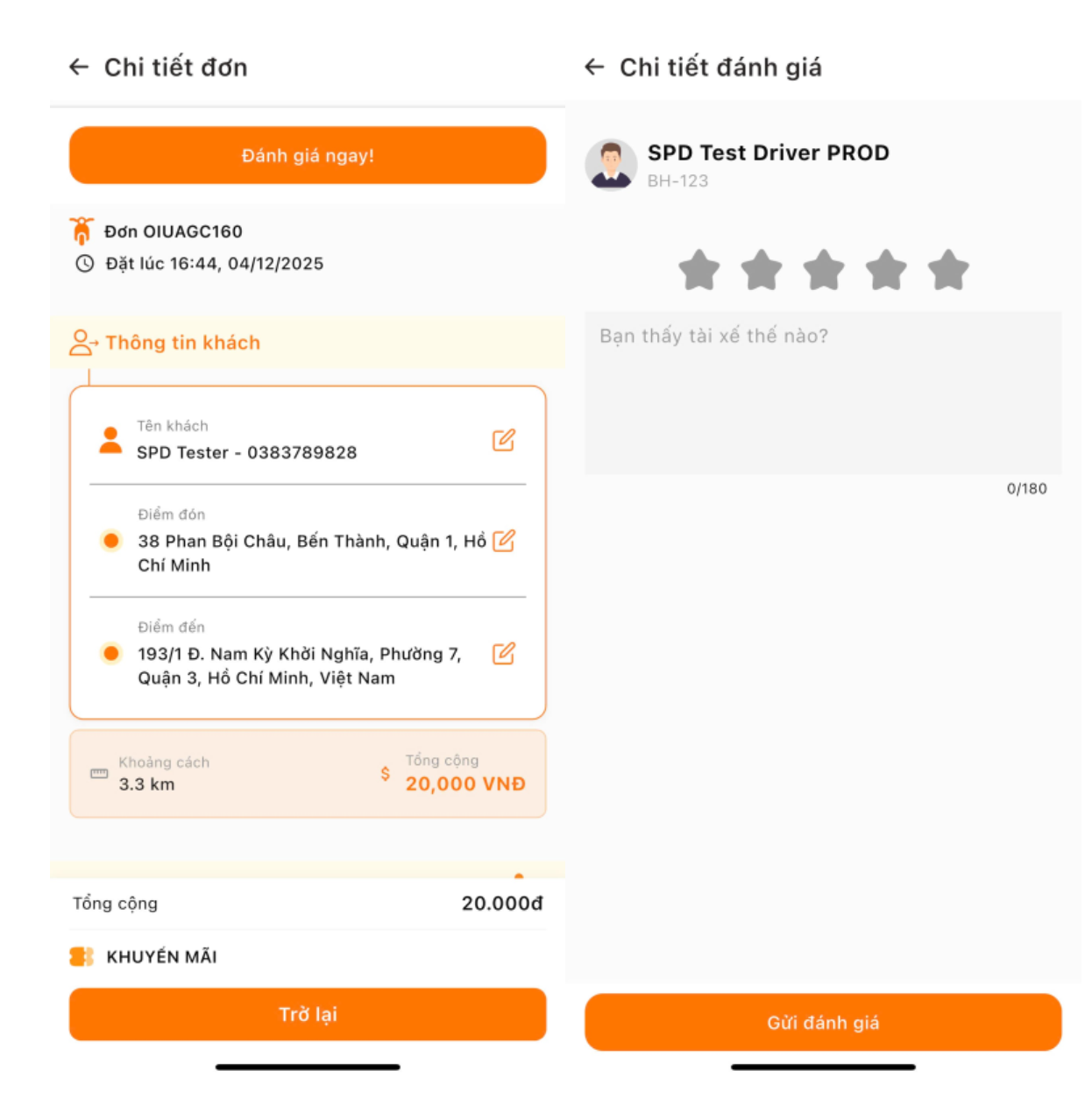Tap the Đánh giá ngay! button
This screenshot has height=1099, width=1092.
pyautogui.click(x=308, y=156)
